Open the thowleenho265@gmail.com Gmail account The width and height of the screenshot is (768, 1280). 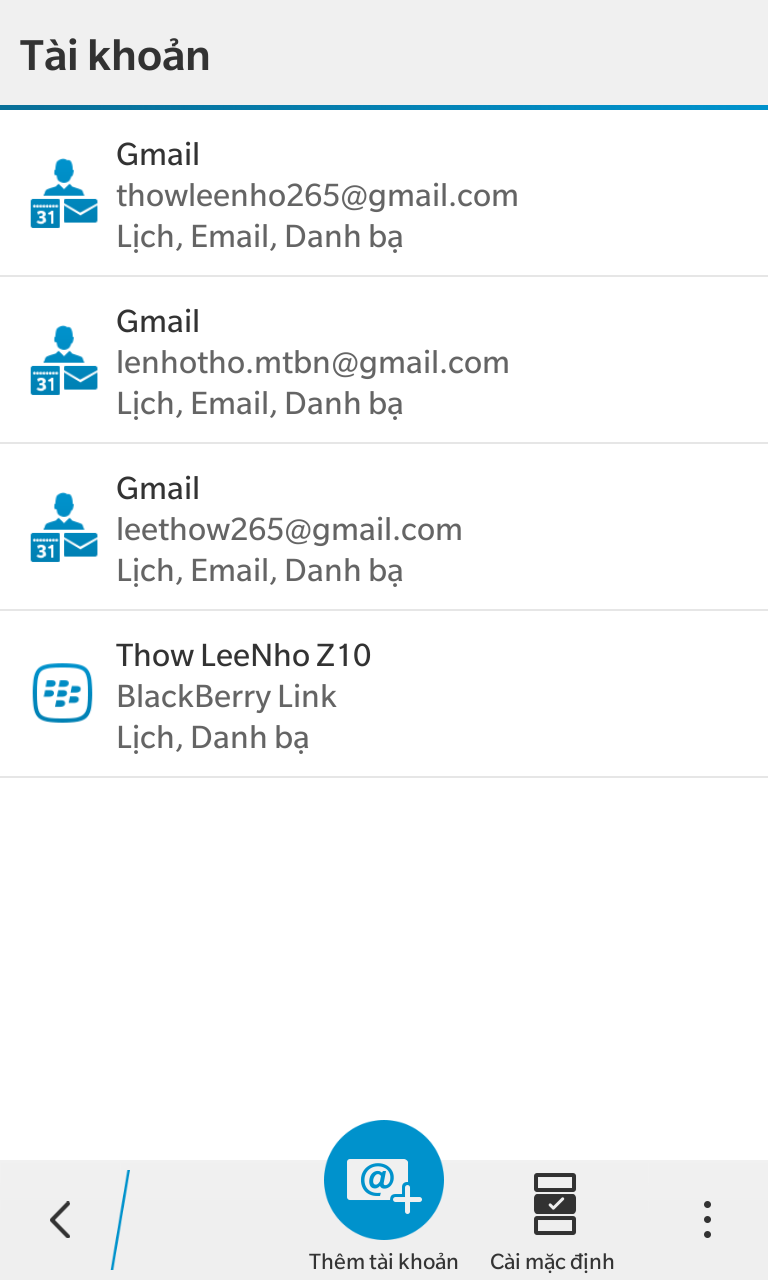[384, 194]
